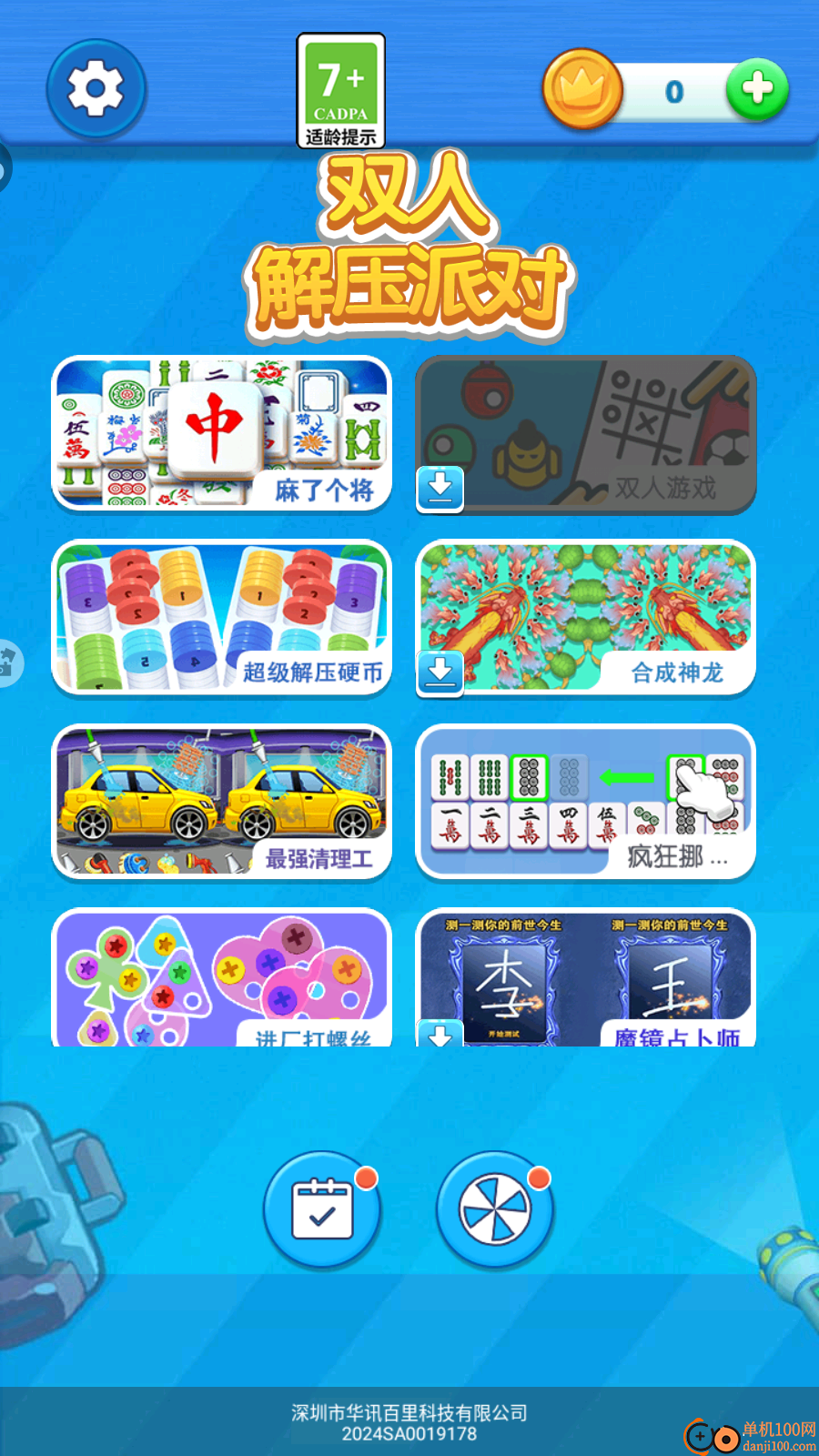Viewport: 819px width, 1456px height.
Task: Tap the green plus to add coins
Action: (x=756, y=89)
